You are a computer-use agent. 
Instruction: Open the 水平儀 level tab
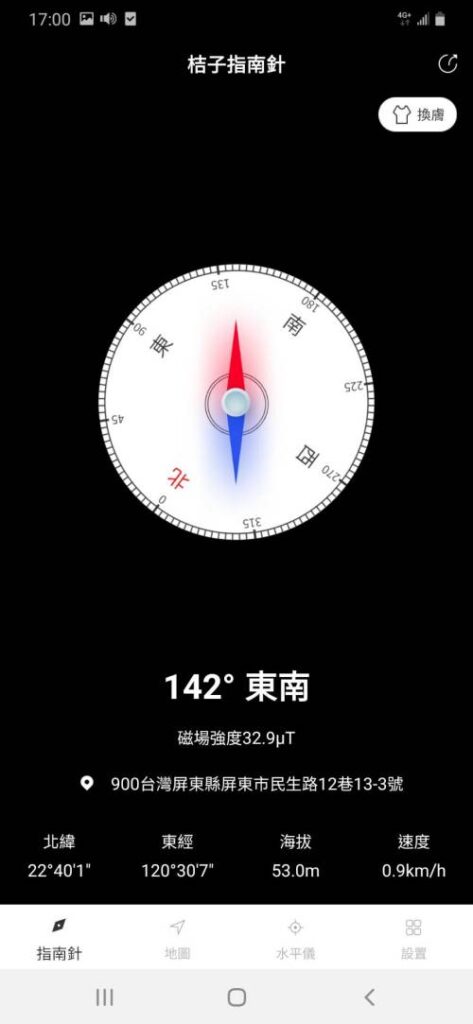click(295, 939)
